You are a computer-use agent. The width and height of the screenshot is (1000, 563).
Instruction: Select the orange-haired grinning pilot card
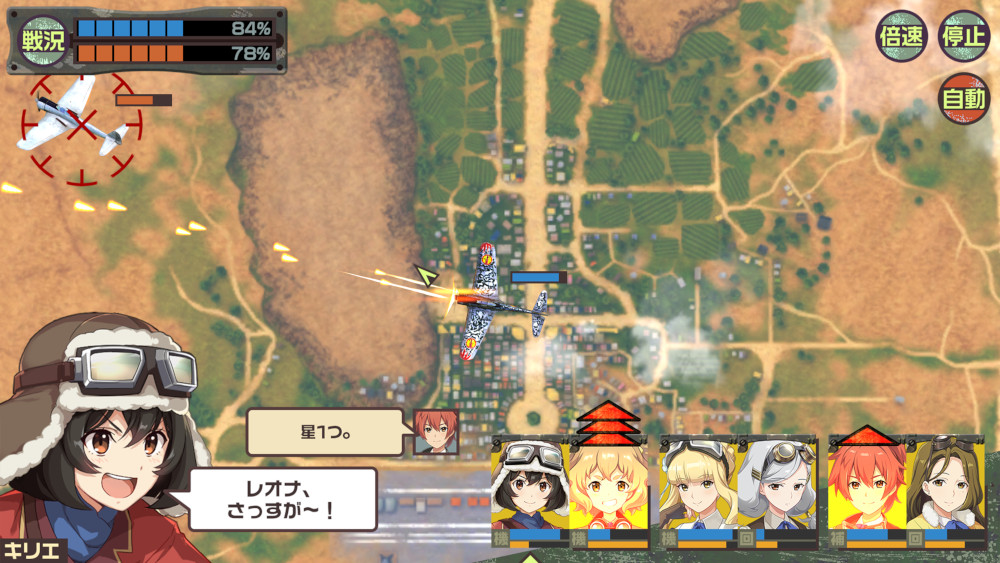click(608, 490)
